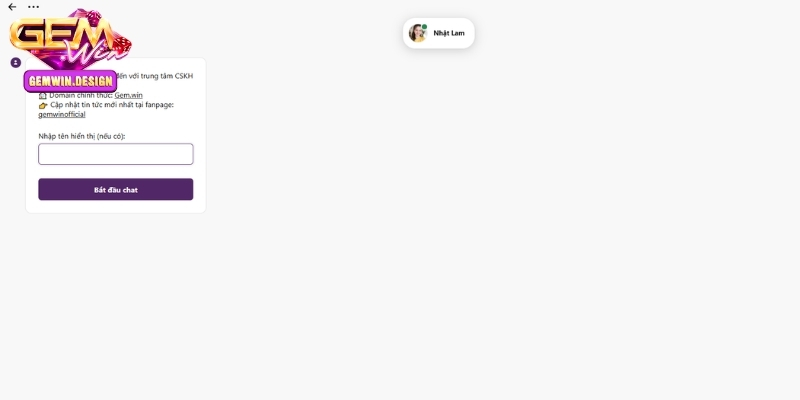This screenshot has height=400, width=800.
Task: Go back using the top arrow
Action: [12, 7]
